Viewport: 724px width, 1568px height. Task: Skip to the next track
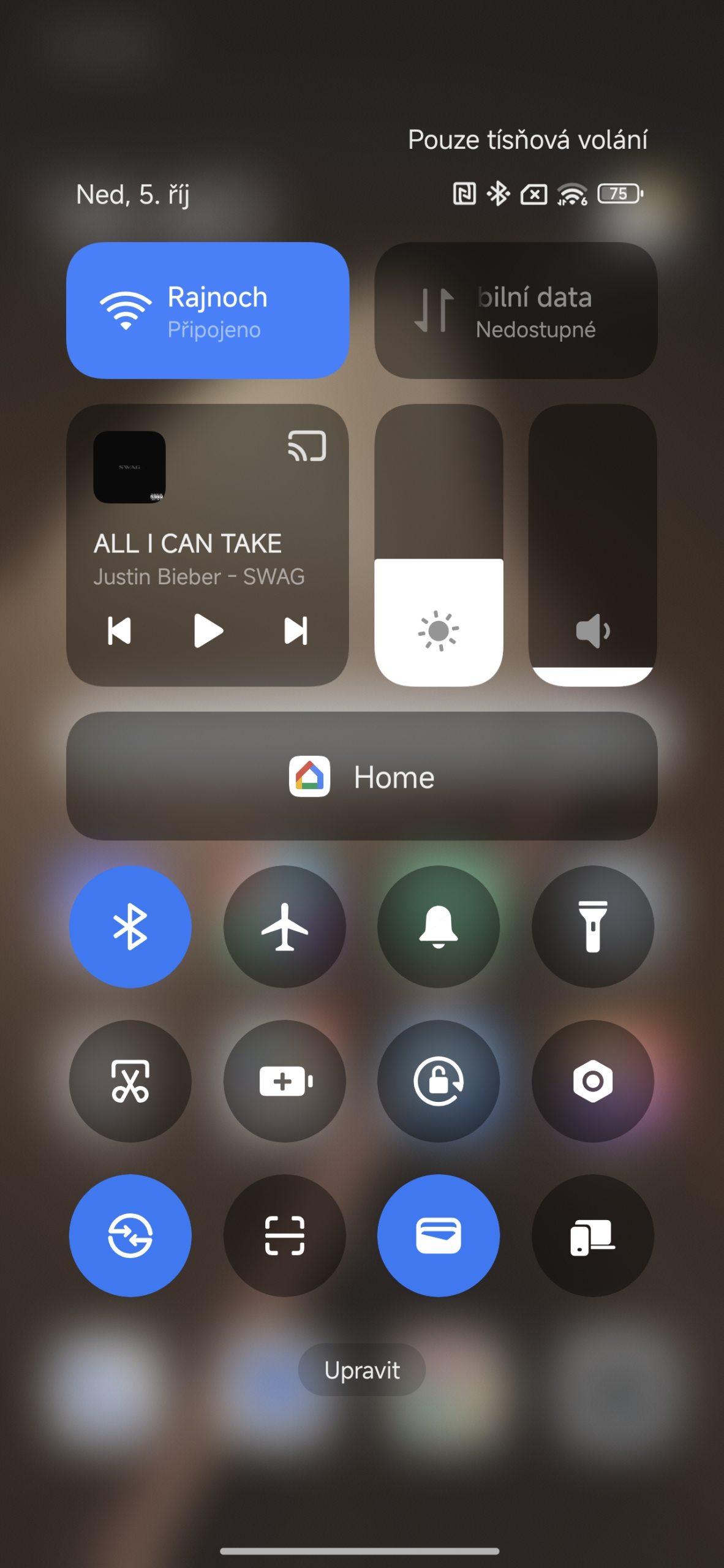[x=296, y=631]
